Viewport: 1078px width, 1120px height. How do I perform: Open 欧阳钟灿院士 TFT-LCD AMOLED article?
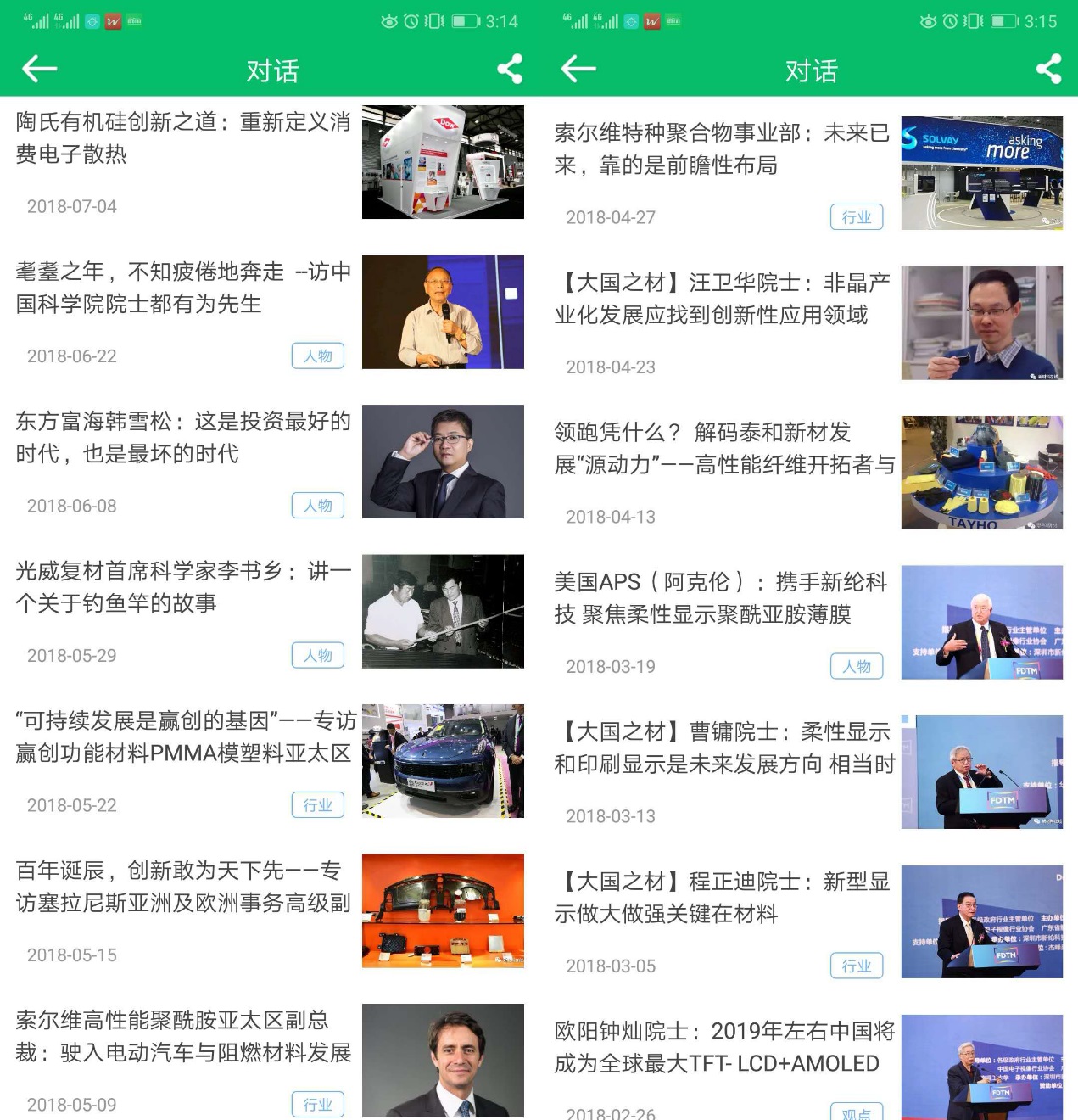point(722,1047)
